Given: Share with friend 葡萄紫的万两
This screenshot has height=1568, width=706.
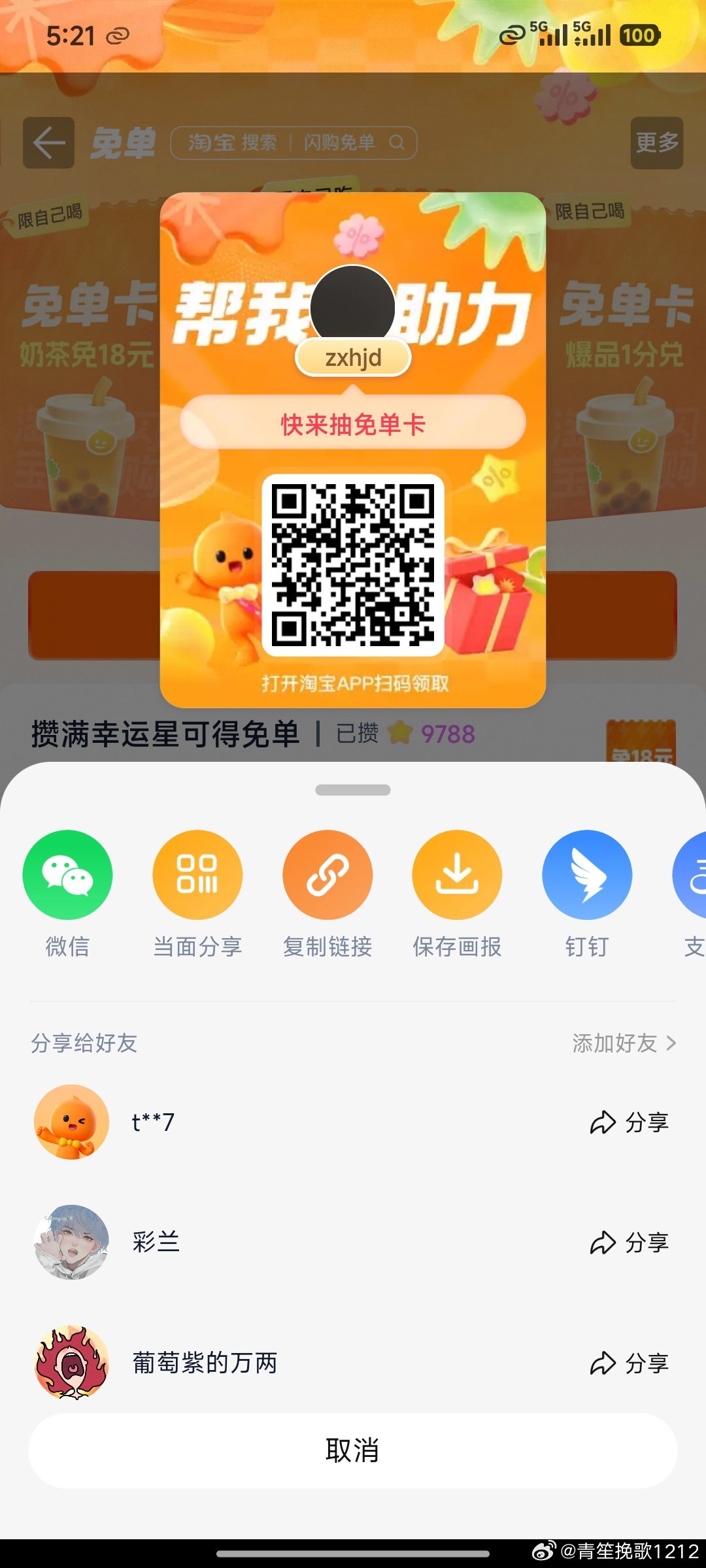Looking at the screenshot, I should (x=629, y=1363).
